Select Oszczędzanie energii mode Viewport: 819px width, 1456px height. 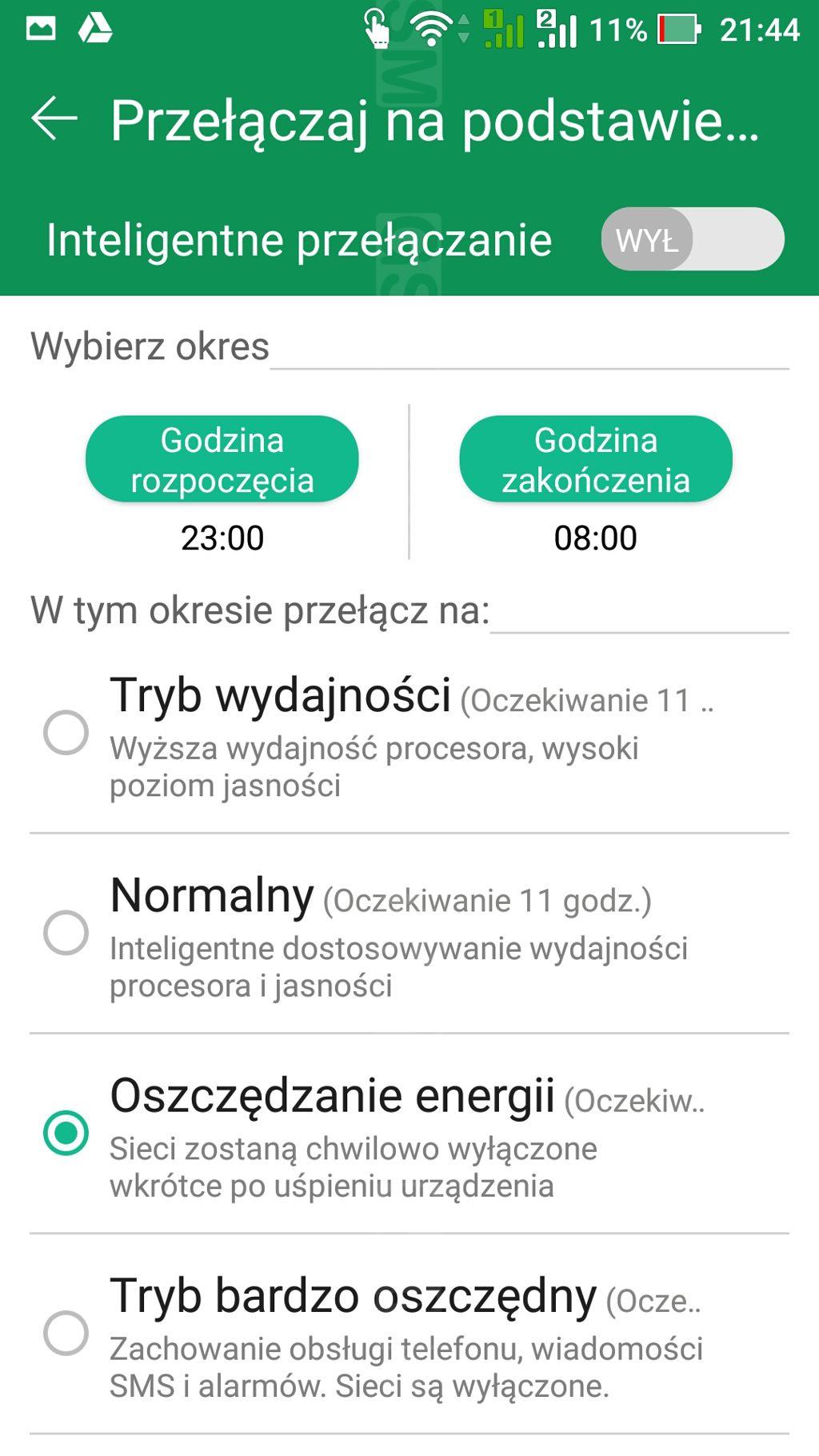409,1134
